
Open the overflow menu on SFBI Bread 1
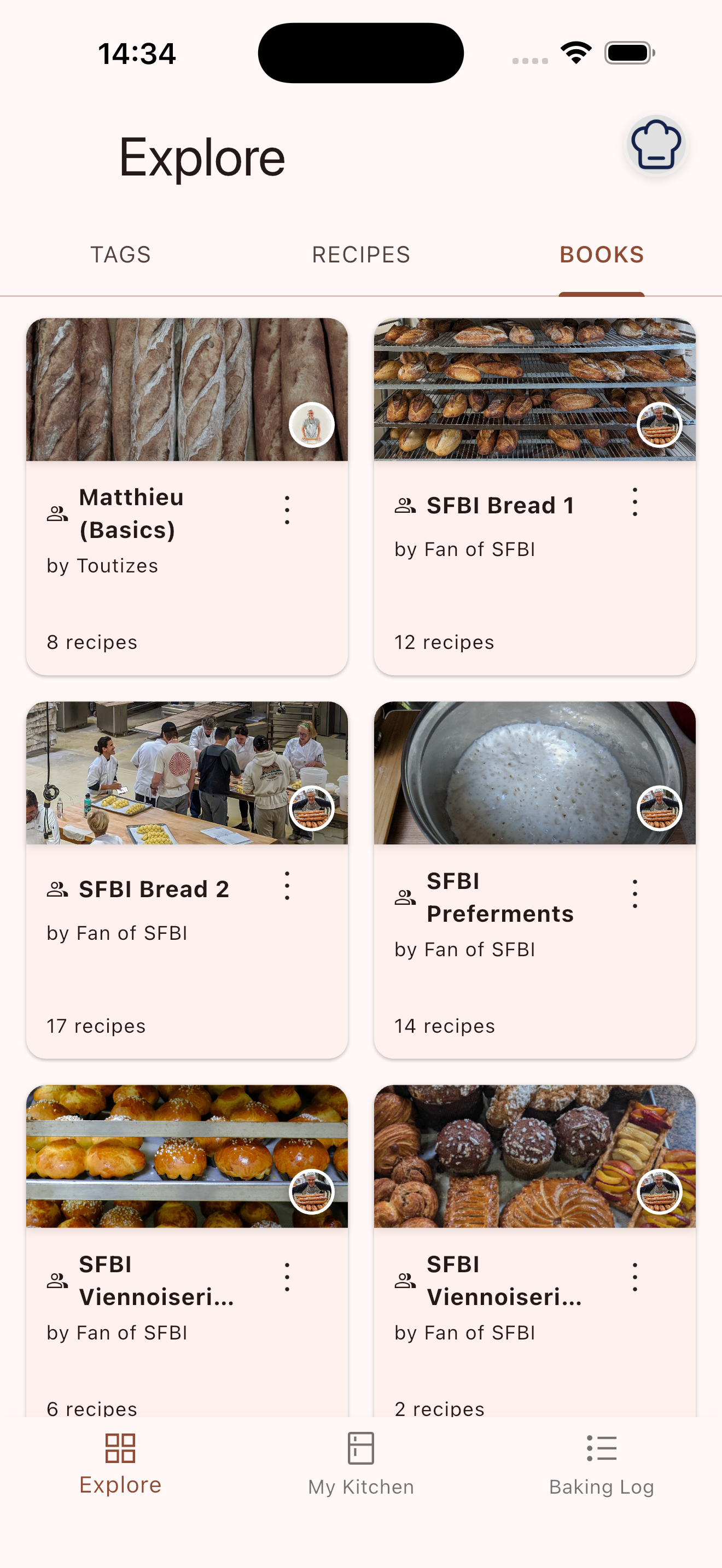pos(634,504)
